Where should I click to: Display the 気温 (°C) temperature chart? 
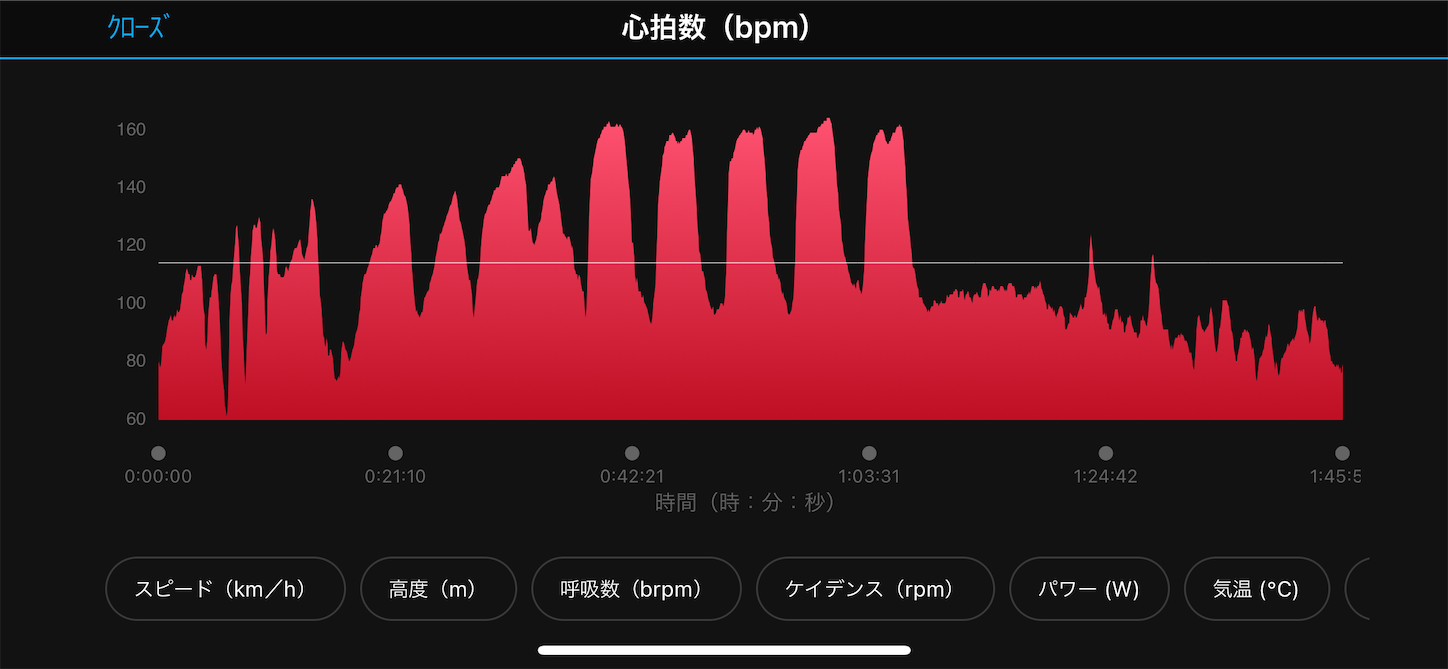pos(1256,589)
